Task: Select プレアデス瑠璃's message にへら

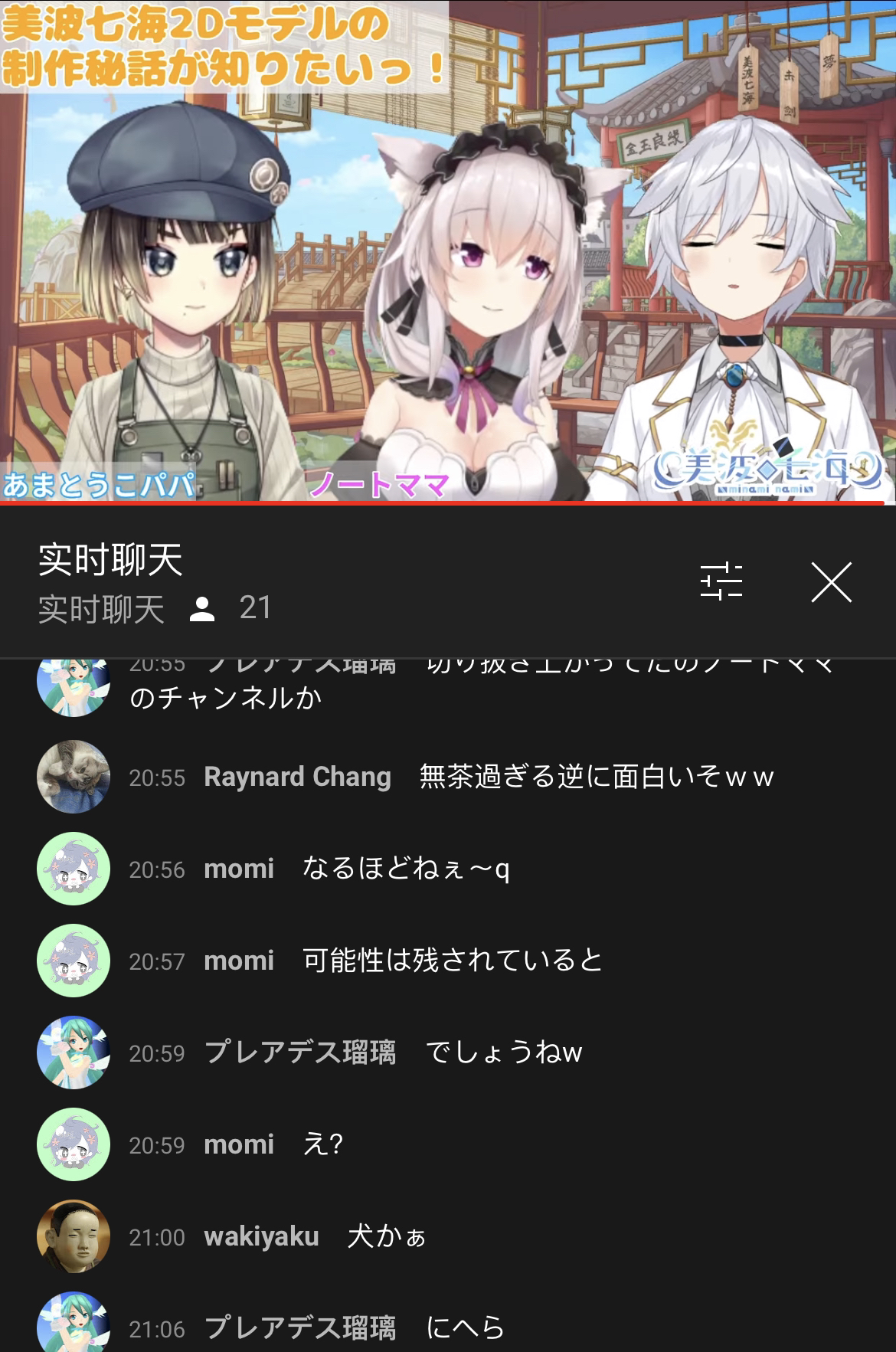Action: [465, 1327]
